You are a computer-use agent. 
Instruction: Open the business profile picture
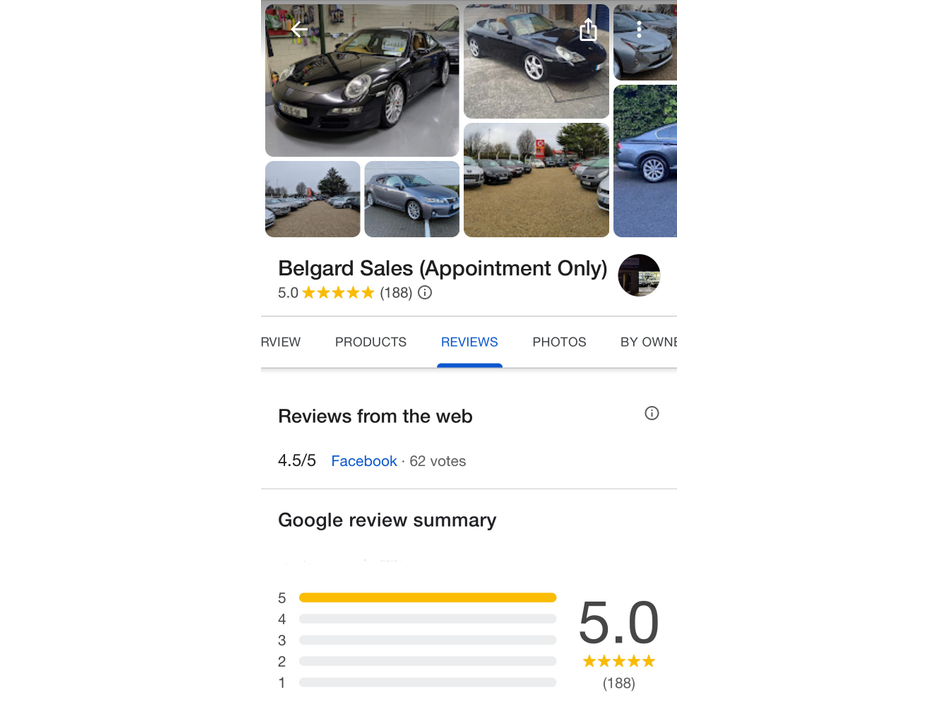tap(639, 275)
